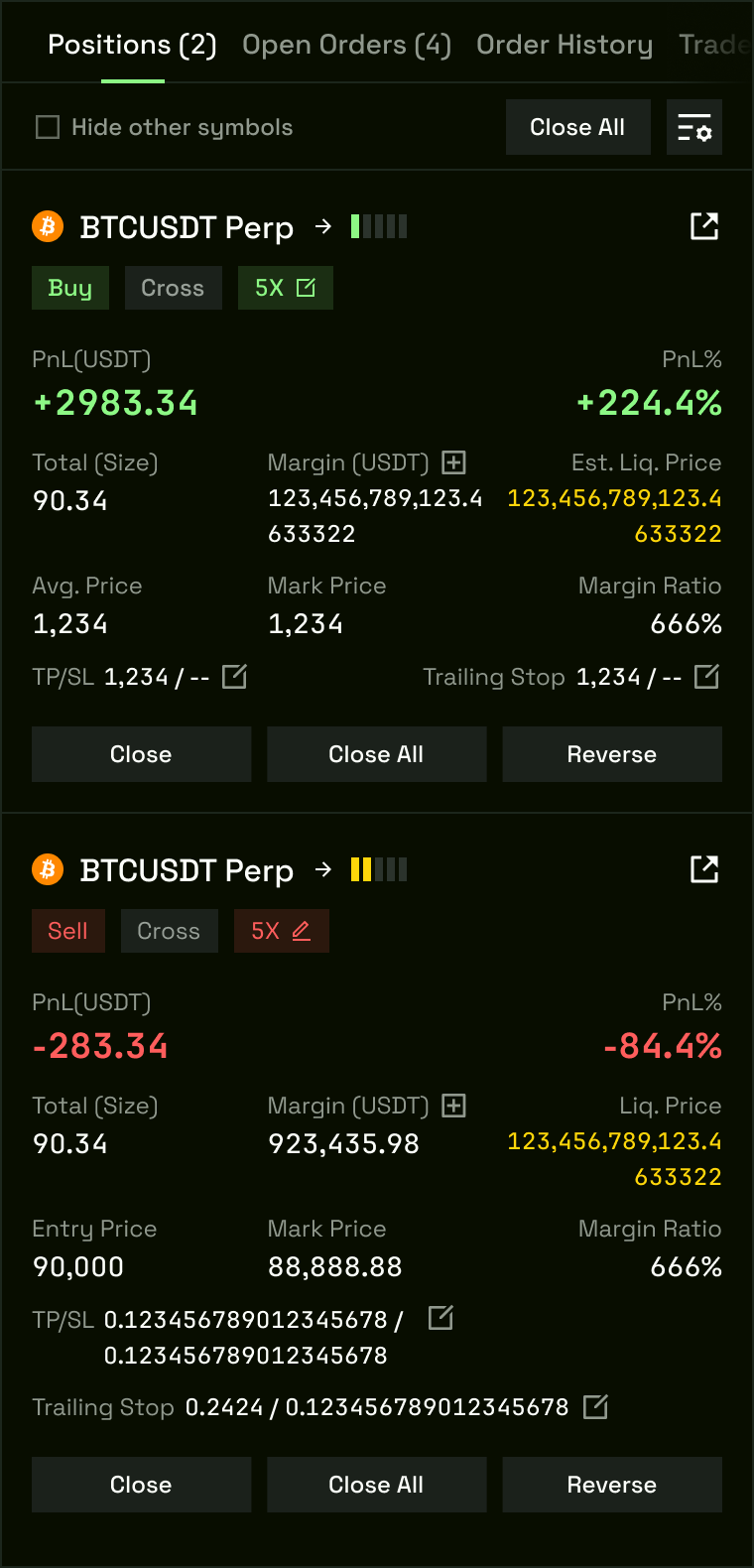
Task: Edit Trailing Stop on the Buy position
Action: pyautogui.click(x=705, y=676)
